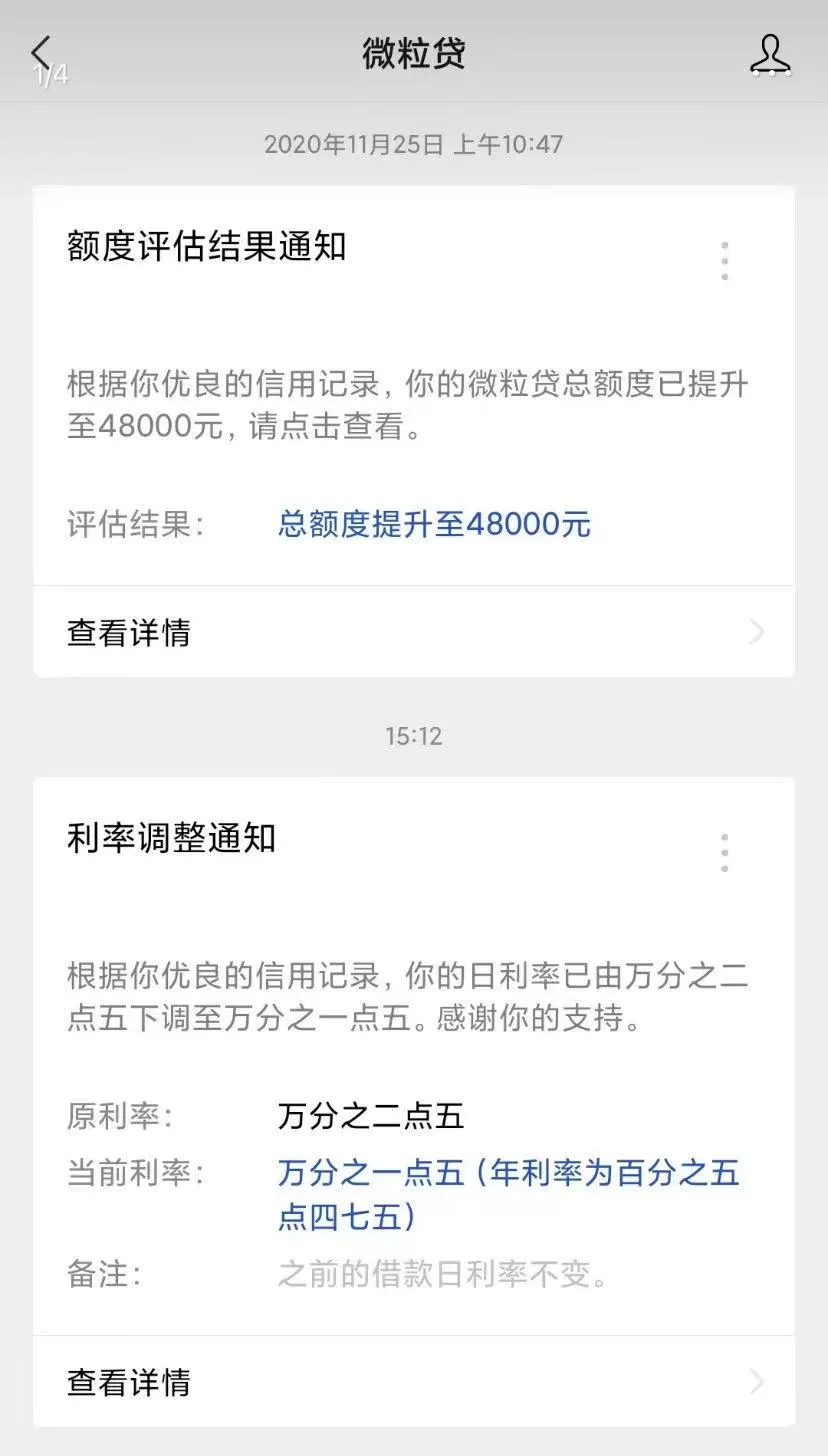Open the 微粒贷 account profile icon
This screenshot has width=828, height=1456.
tap(769, 55)
